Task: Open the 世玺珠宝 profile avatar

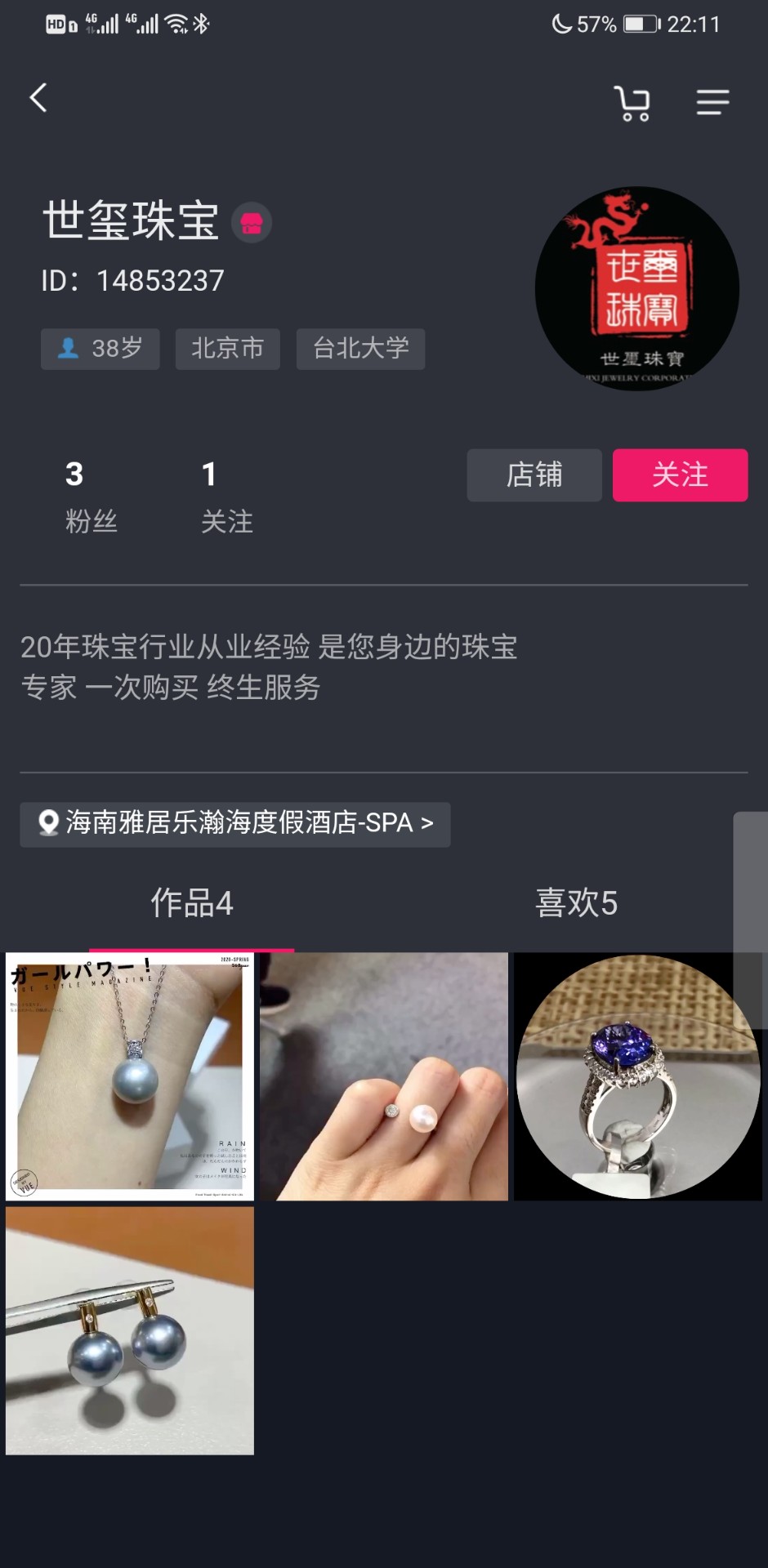Action: [x=638, y=288]
